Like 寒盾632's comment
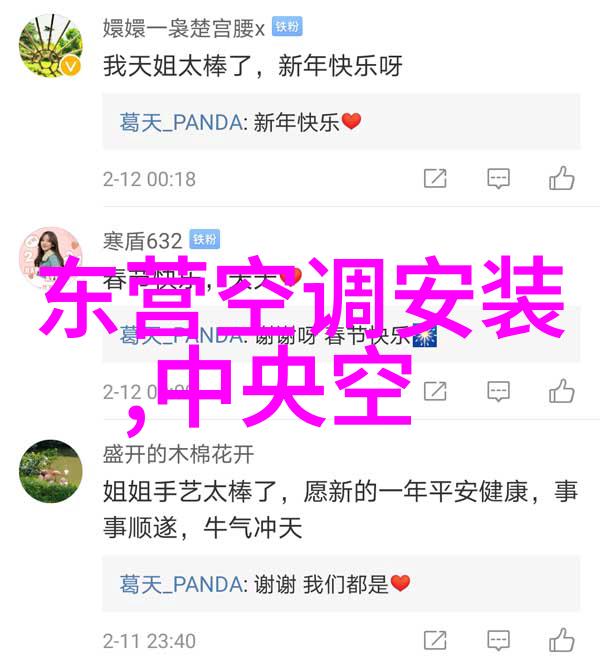The height and width of the screenshot is (662, 600). [562, 391]
